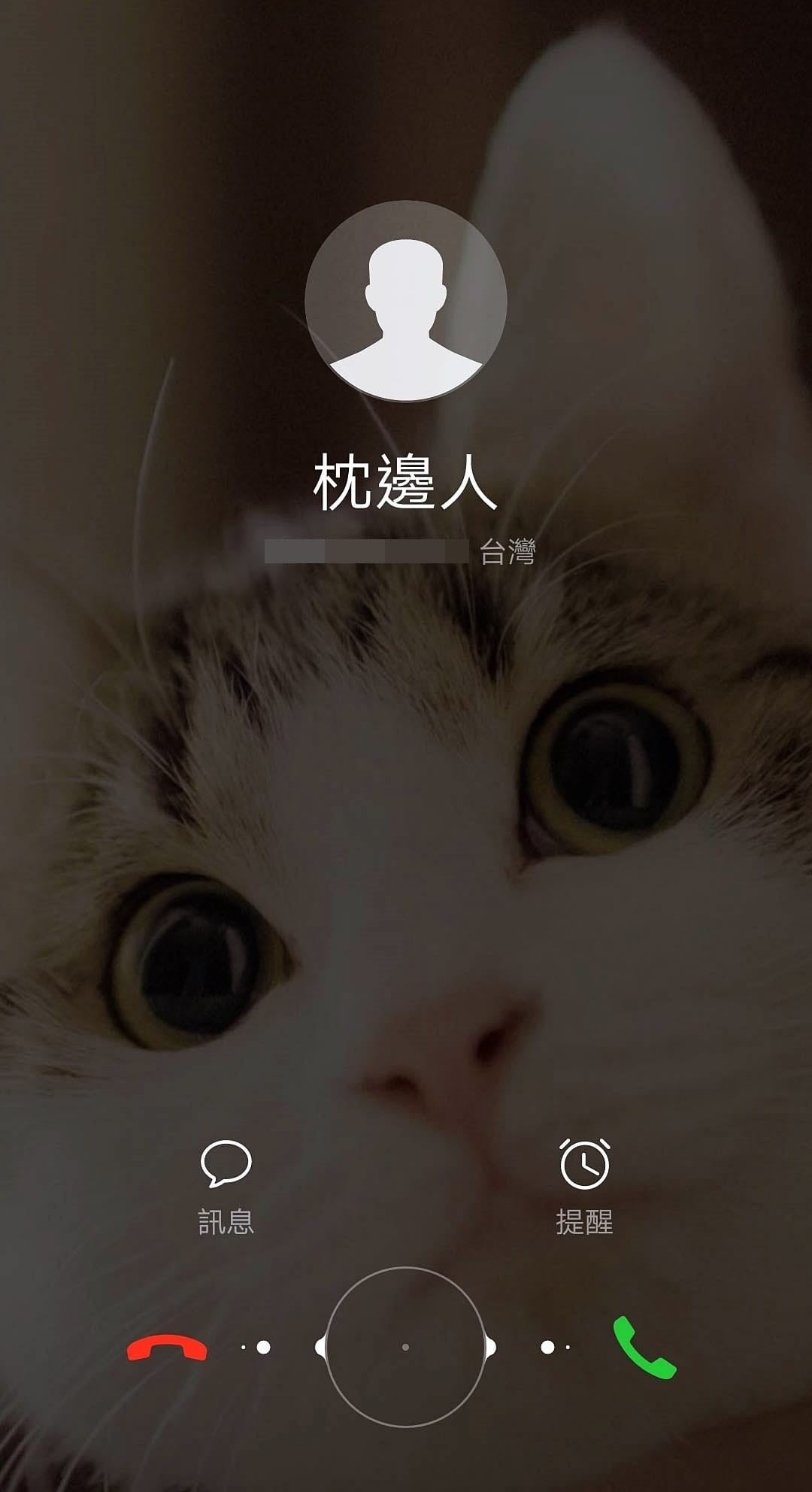Answer the call with the green phone icon

coord(644,1347)
